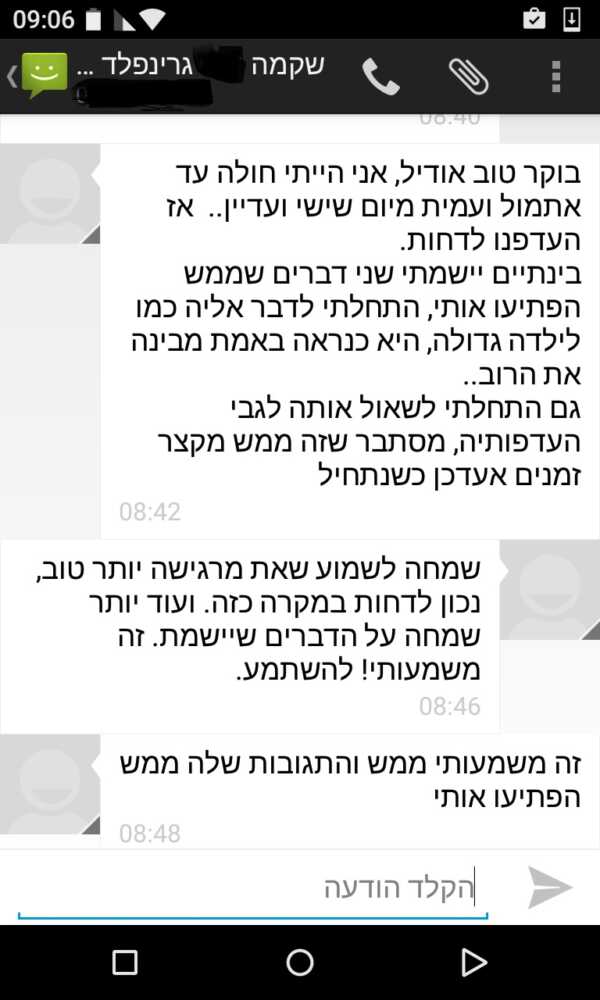Open the overflow menu

(x=556, y=77)
